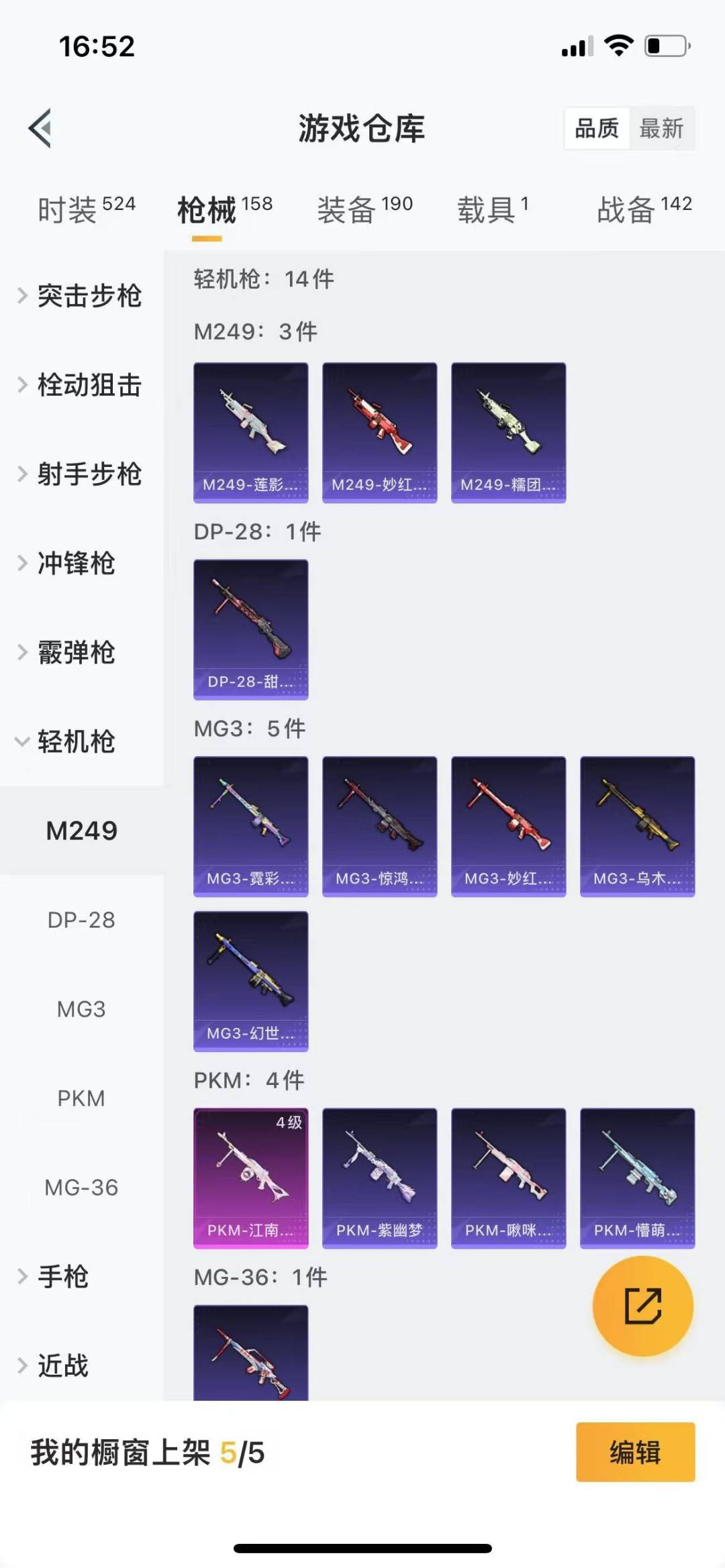This screenshot has height=1568, width=725.
Task: Select DP-28 in the side list
Action: 81,920
